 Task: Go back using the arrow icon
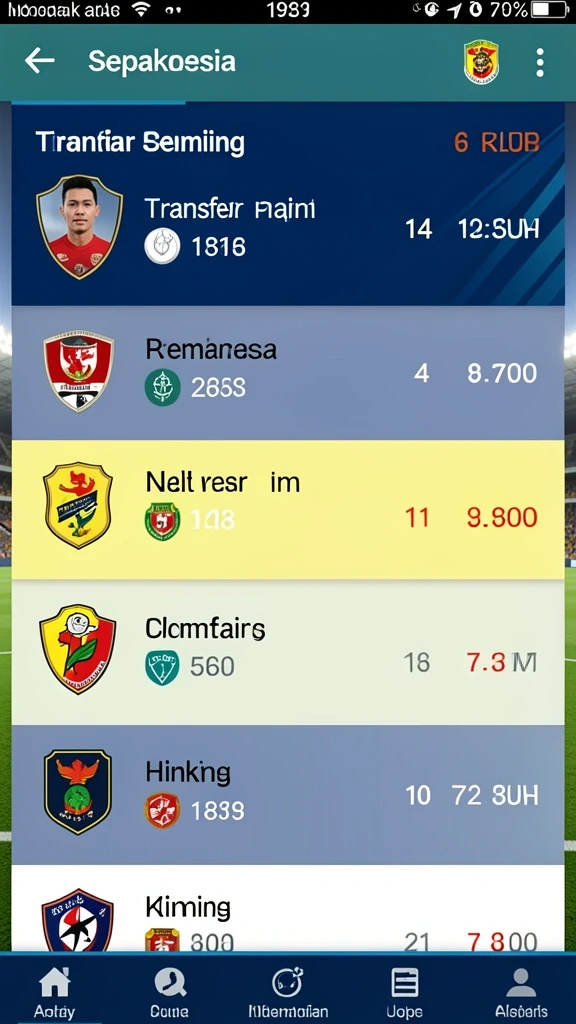point(39,61)
